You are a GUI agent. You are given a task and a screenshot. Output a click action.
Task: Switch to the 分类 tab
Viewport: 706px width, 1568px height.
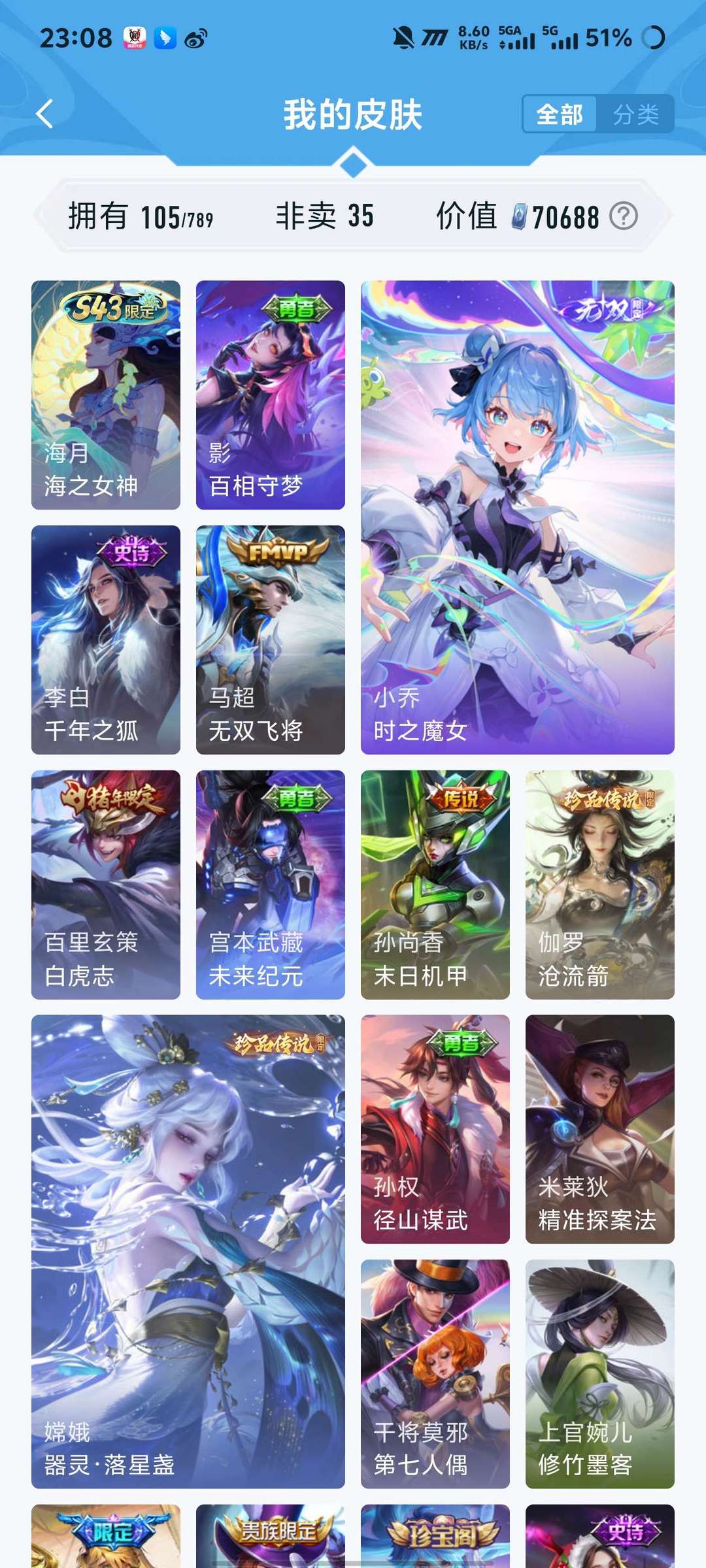pos(635,115)
